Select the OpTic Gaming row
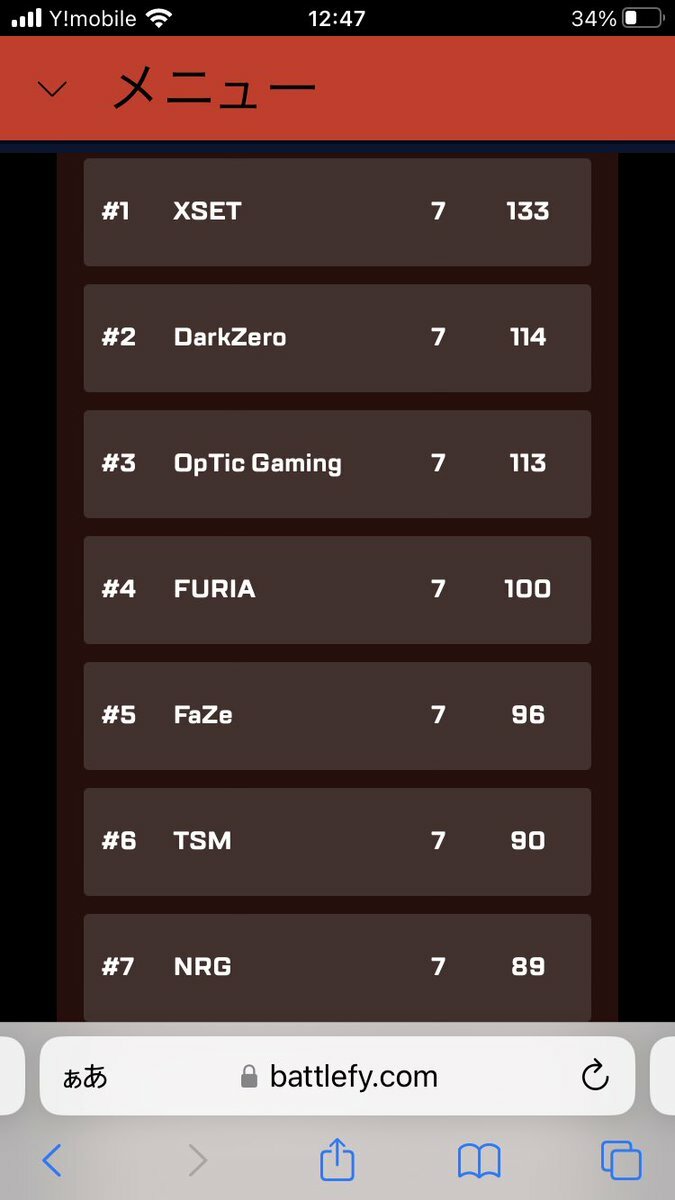Screen dimensions: 675x1200 click(x=337, y=464)
